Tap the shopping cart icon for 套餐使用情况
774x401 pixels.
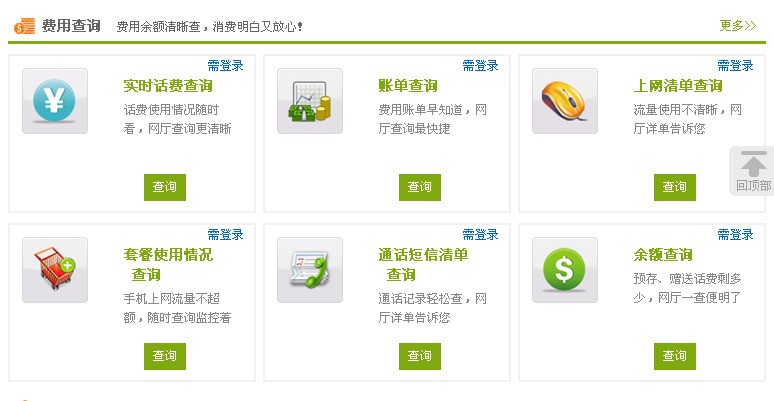click(x=55, y=270)
